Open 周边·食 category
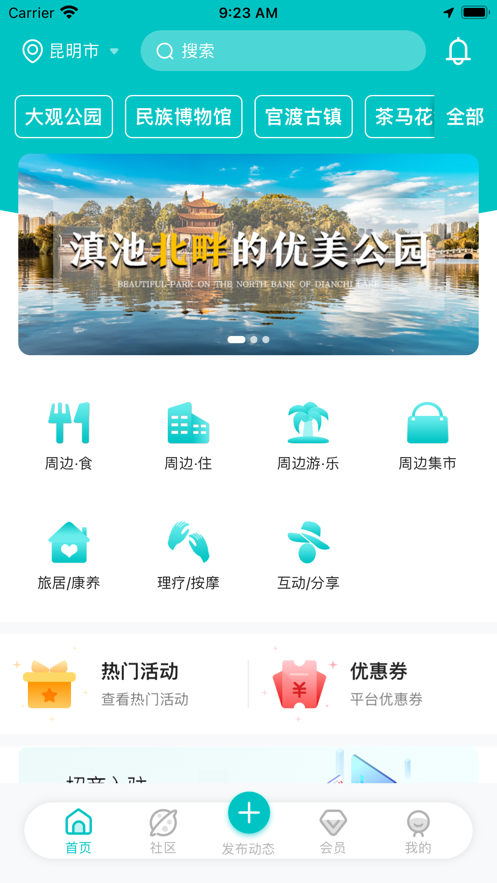 (x=69, y=436)
